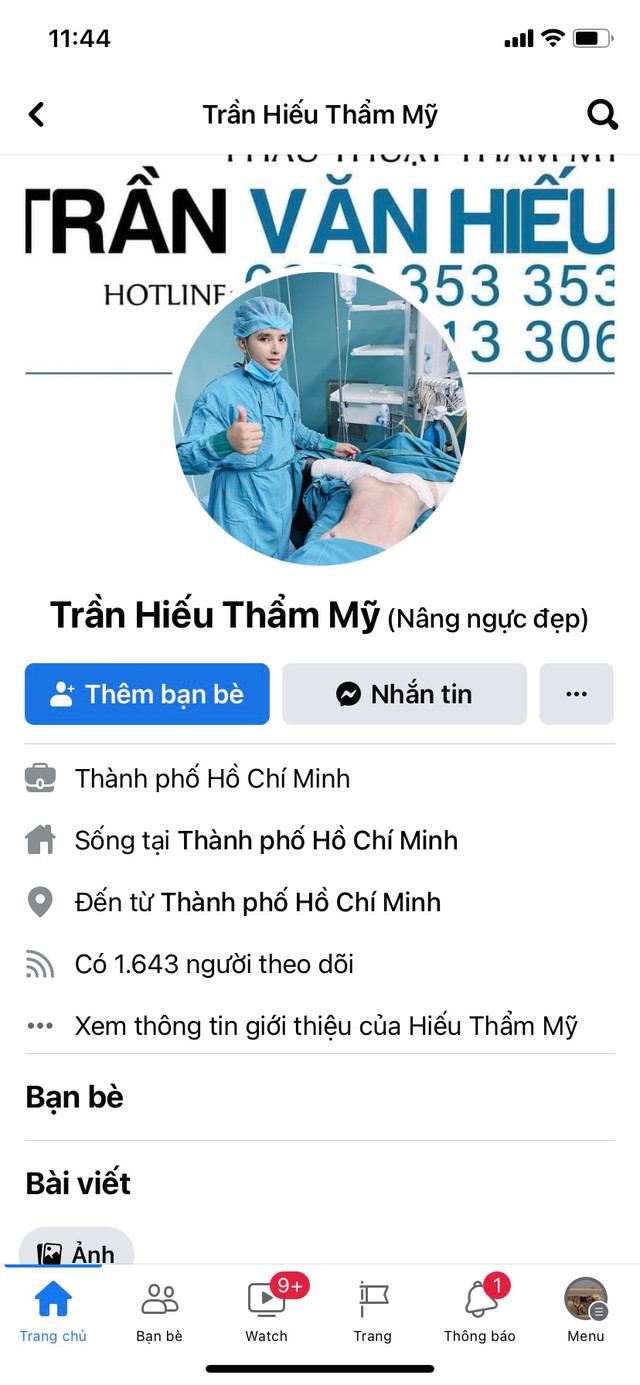Tap Thêm bạn bè to add friend
This screenshot has width=640, height=1385.
pos(147,694)
